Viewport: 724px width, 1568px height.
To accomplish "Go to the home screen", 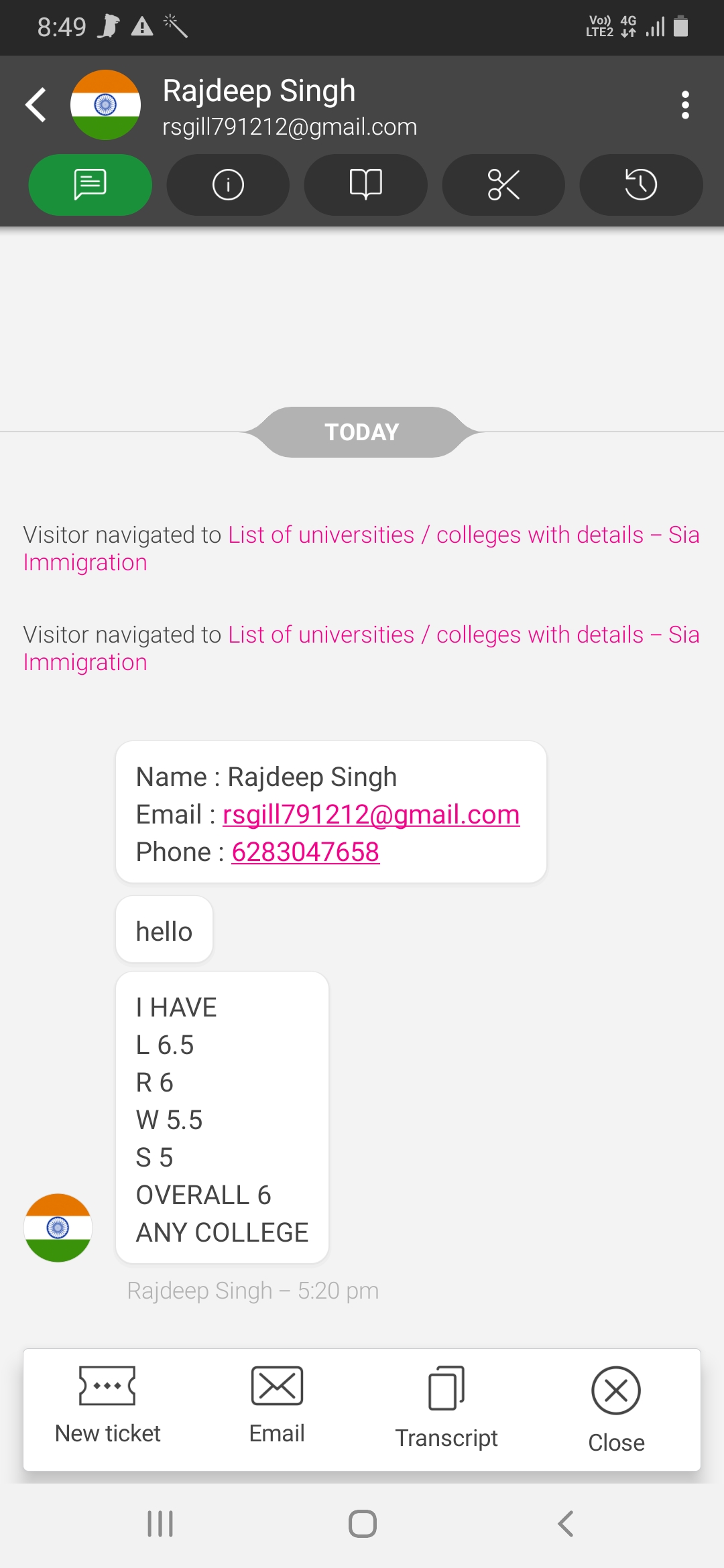I will pos(363,1524).
